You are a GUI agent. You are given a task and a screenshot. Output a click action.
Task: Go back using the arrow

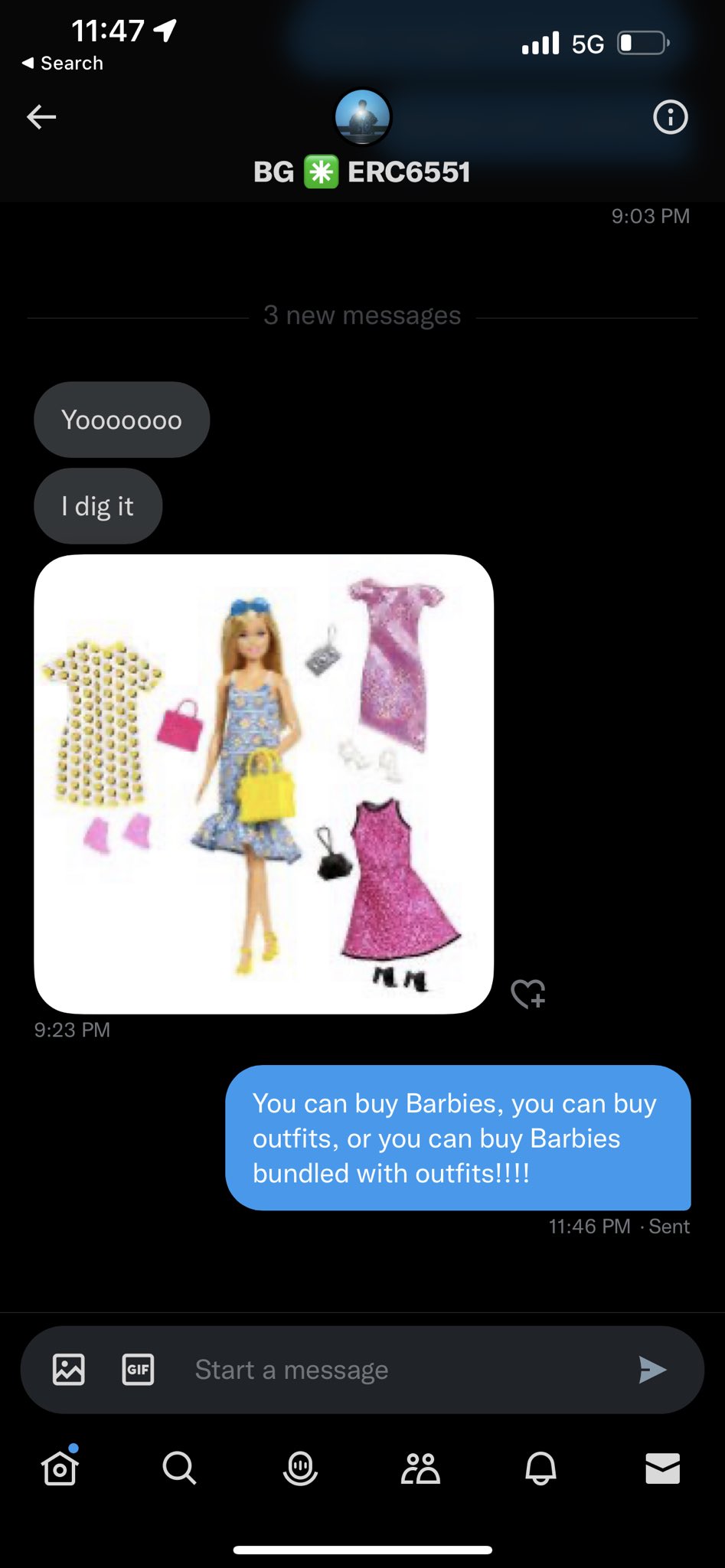coord(41,117)
